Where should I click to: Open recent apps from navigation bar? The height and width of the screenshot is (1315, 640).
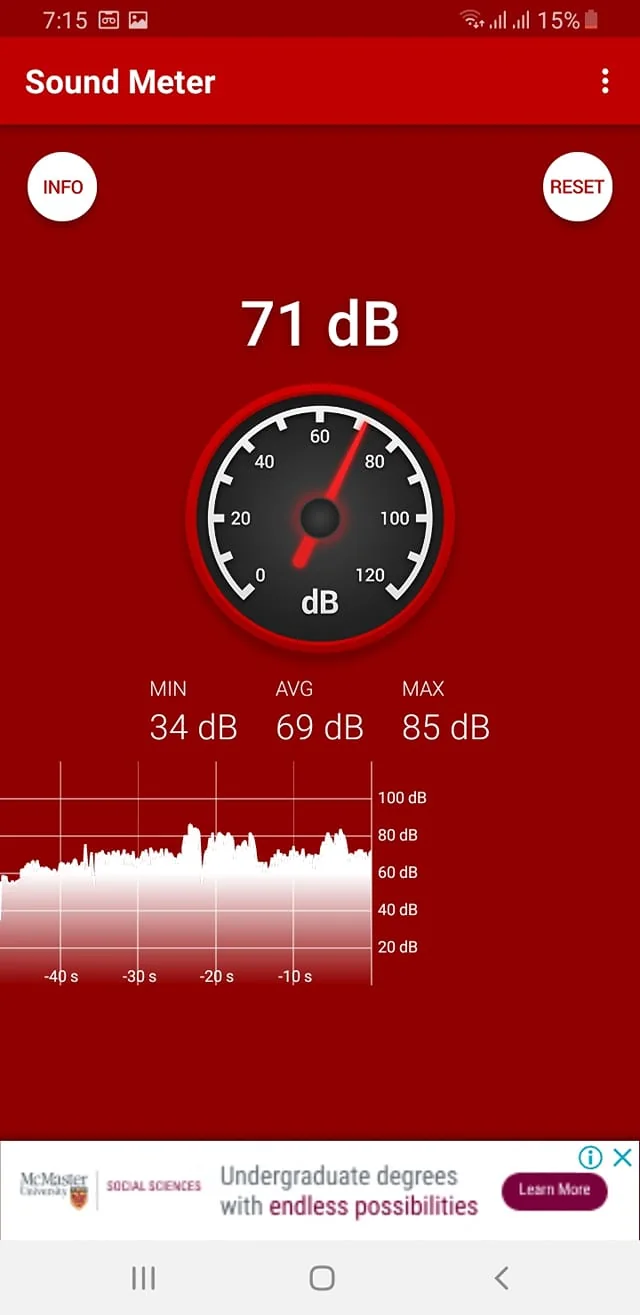(143, 1277)
